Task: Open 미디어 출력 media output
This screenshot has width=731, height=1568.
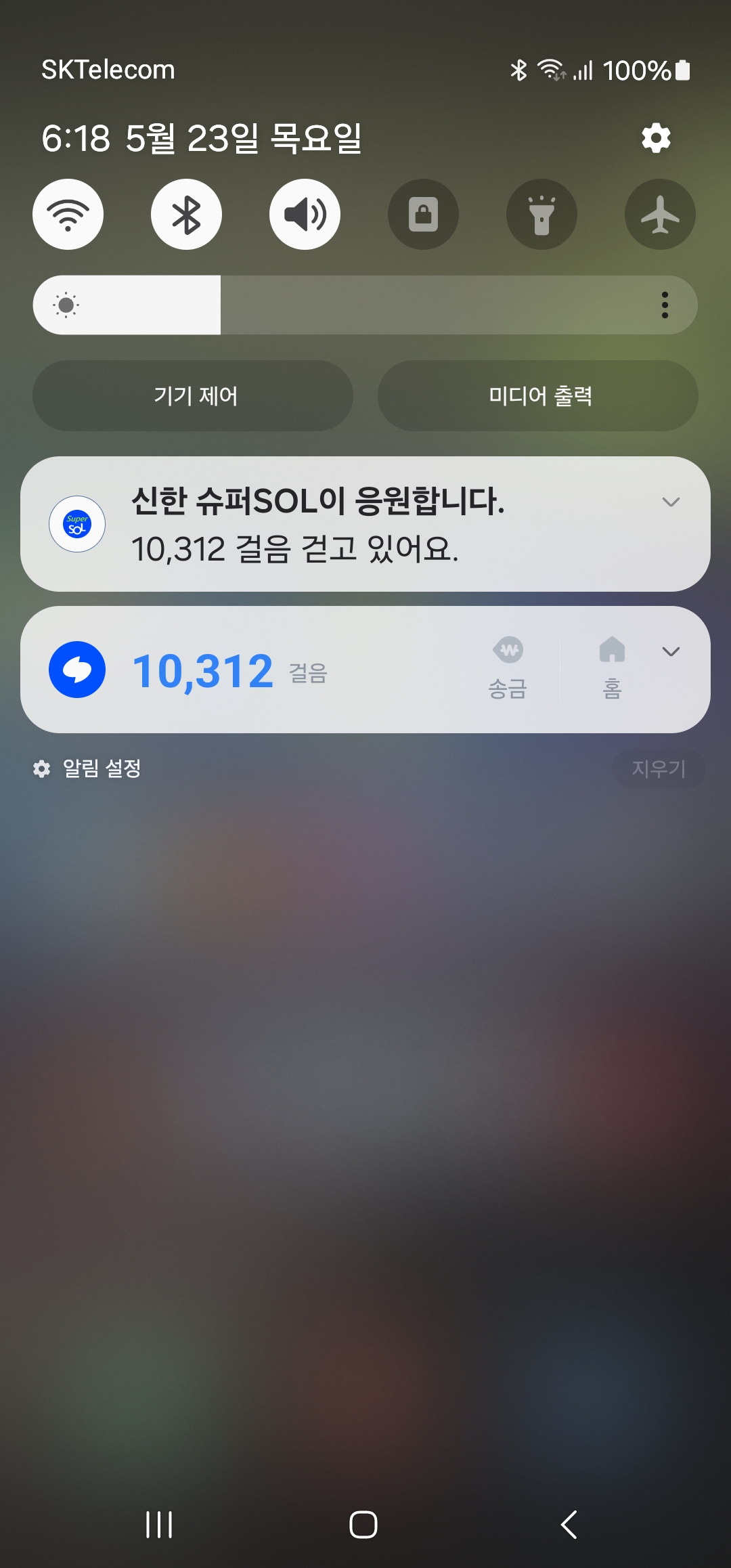Action: [x=538, y=396]
